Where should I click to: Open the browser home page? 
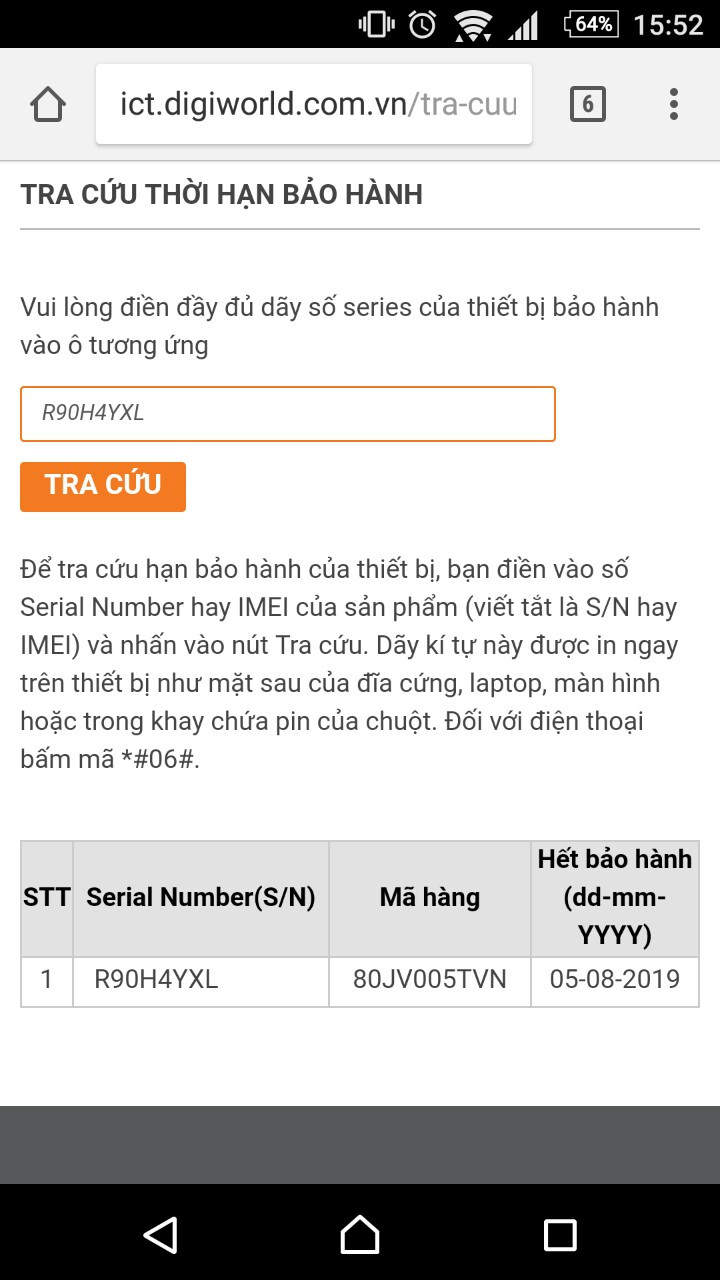tap(48, 104)
